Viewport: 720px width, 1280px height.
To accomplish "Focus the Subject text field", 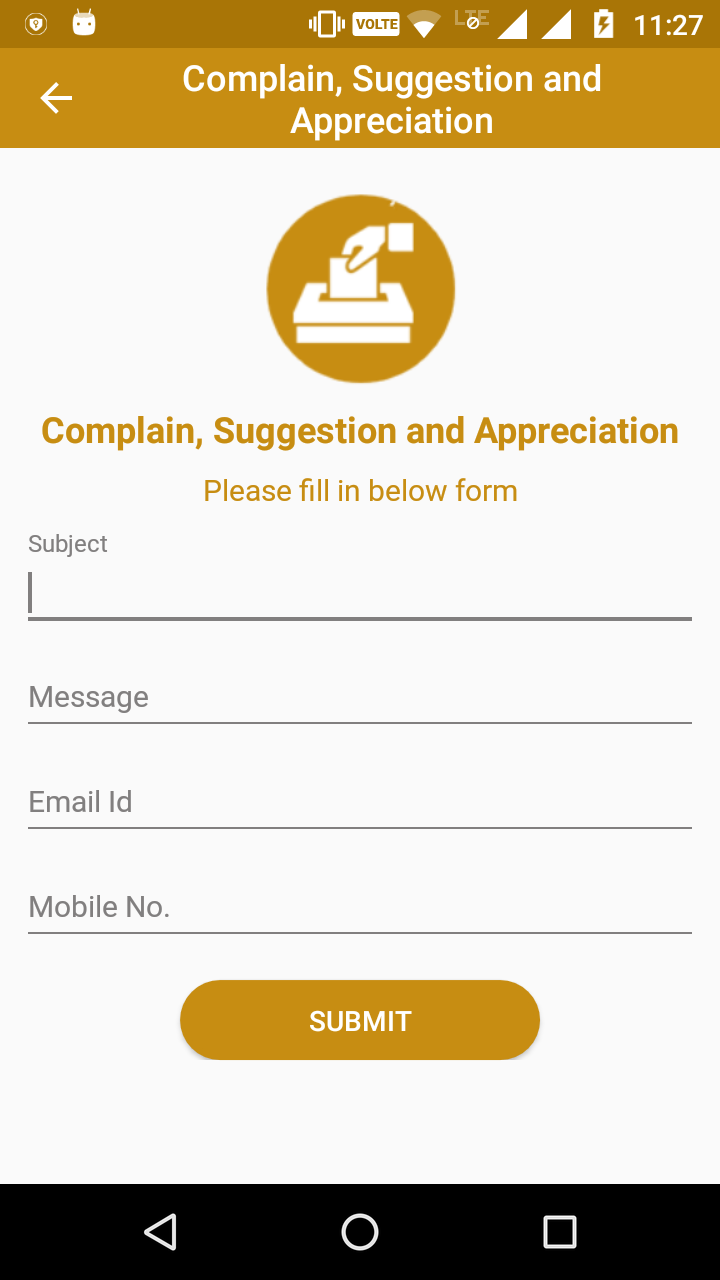I will [x=360, y=593].
